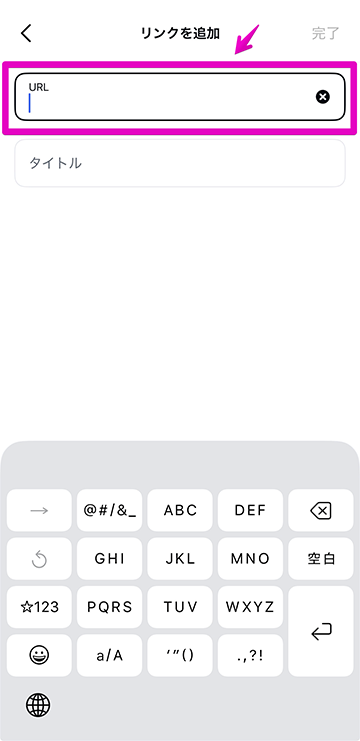Hit the keyboard backspace key
The height and width of the screenshot is (741, 360).
[321, 510]
